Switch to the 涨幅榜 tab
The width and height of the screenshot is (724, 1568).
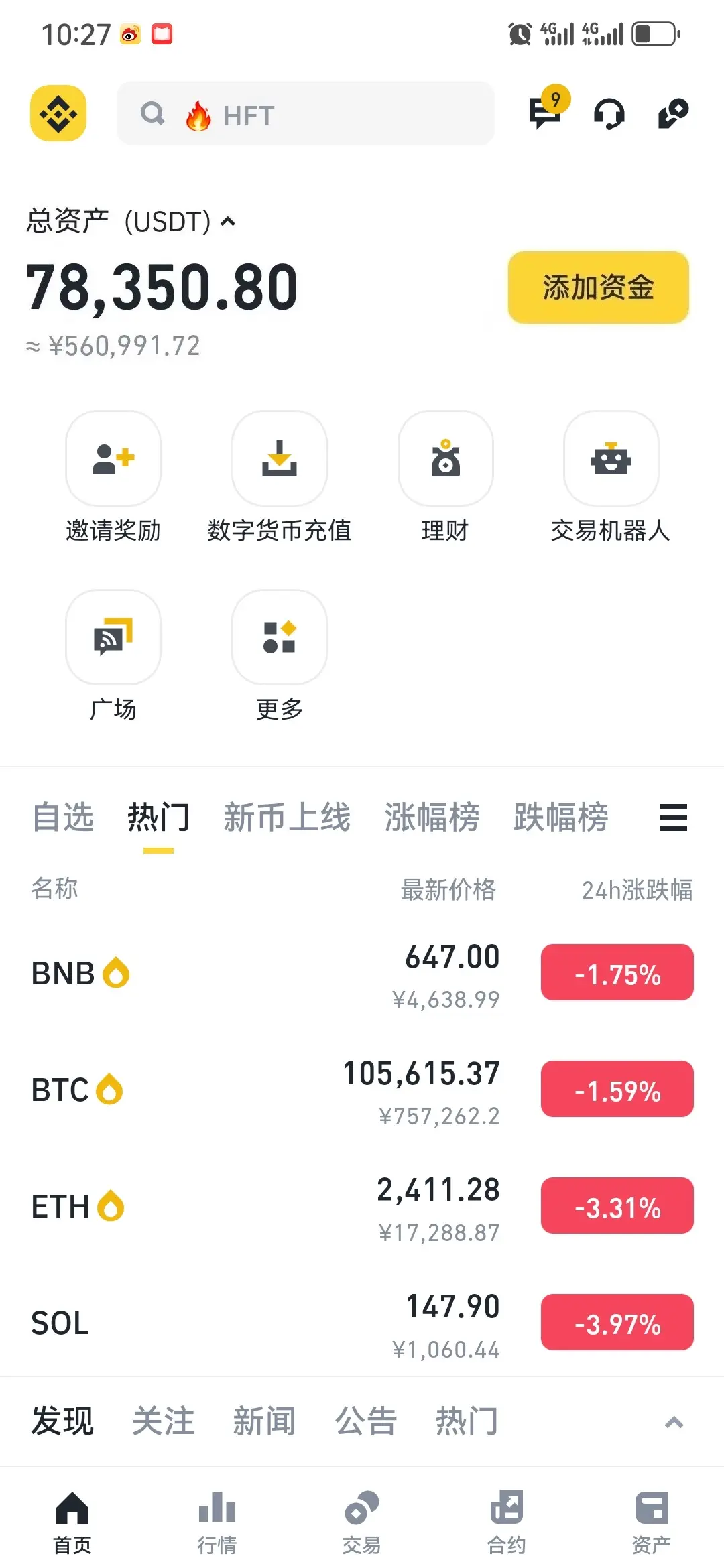tap(432, 817)
